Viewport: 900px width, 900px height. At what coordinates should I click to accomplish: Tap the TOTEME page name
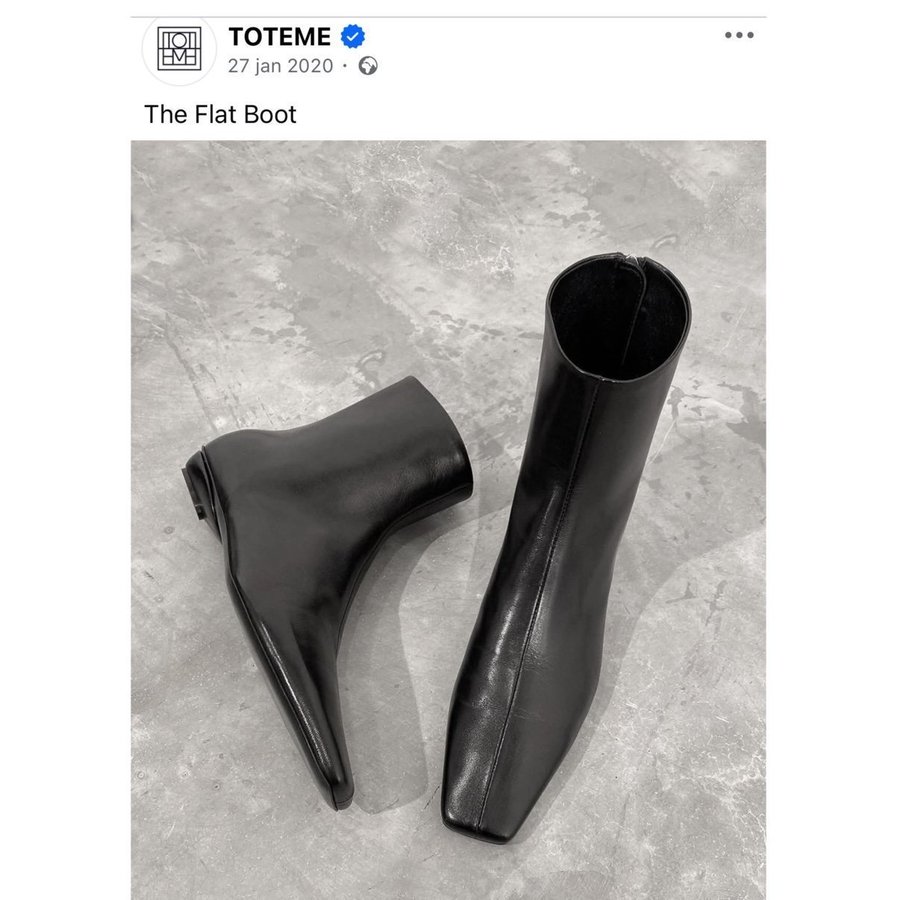(x=279, y=37)
